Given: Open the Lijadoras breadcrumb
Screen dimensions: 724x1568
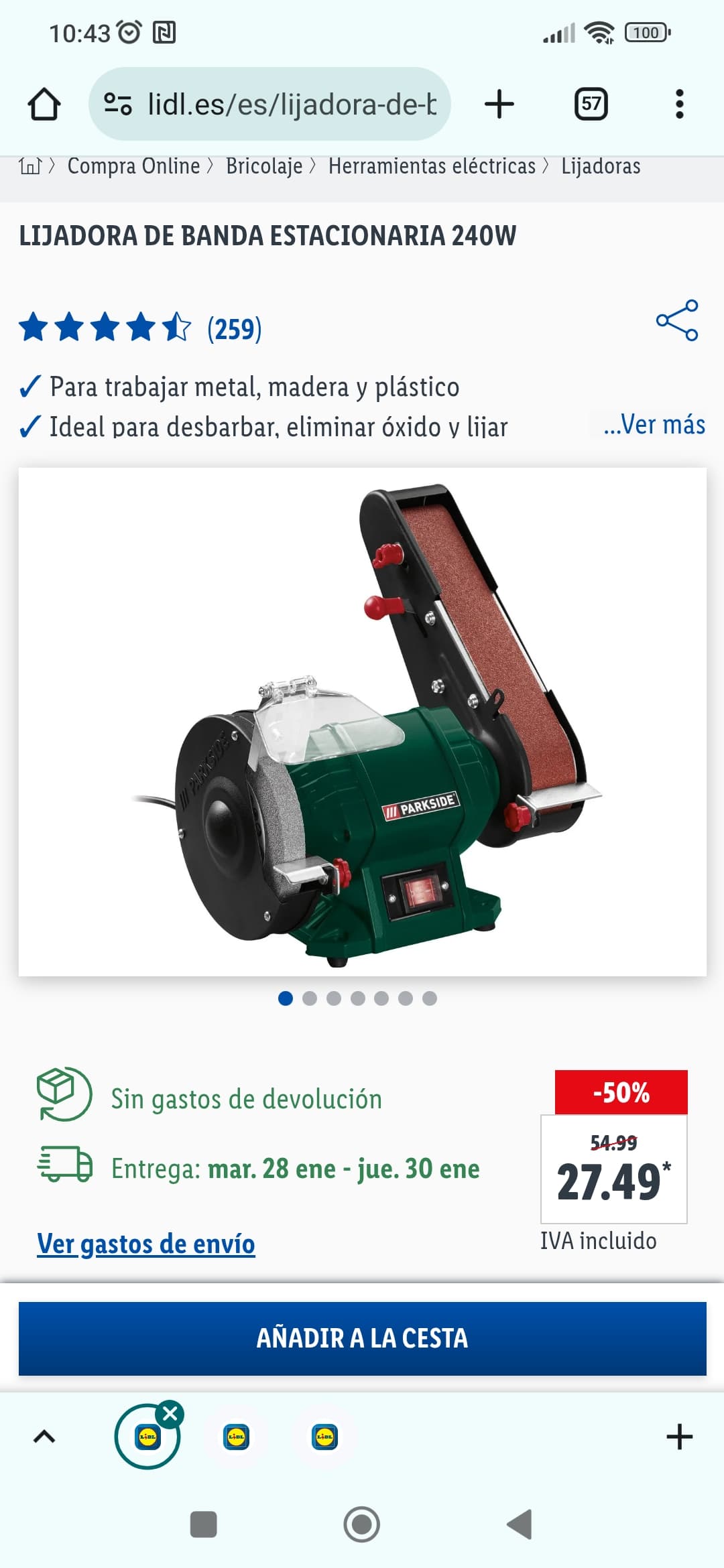Looking at the screenshot, I should 601,166.
